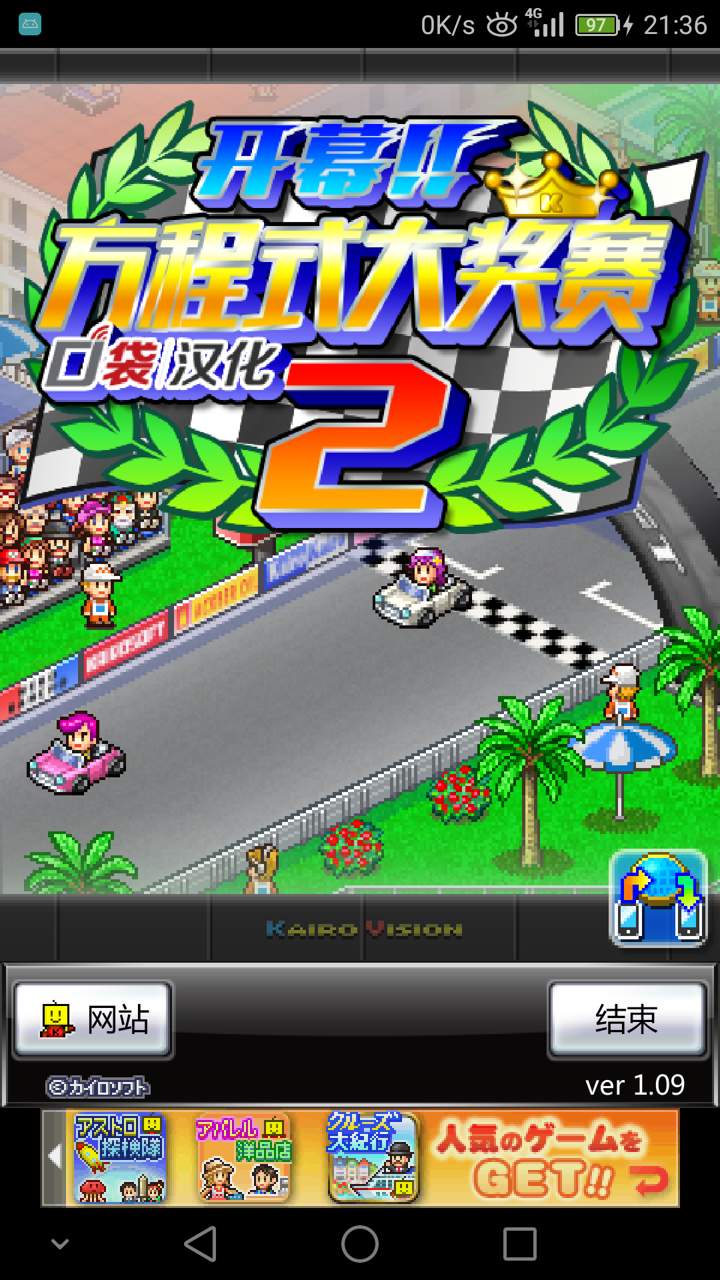The height and width of the screenshot is (1280, 720).
Task: Hide the navigation bar with down chevron
Action: (x=60, y=1244)
